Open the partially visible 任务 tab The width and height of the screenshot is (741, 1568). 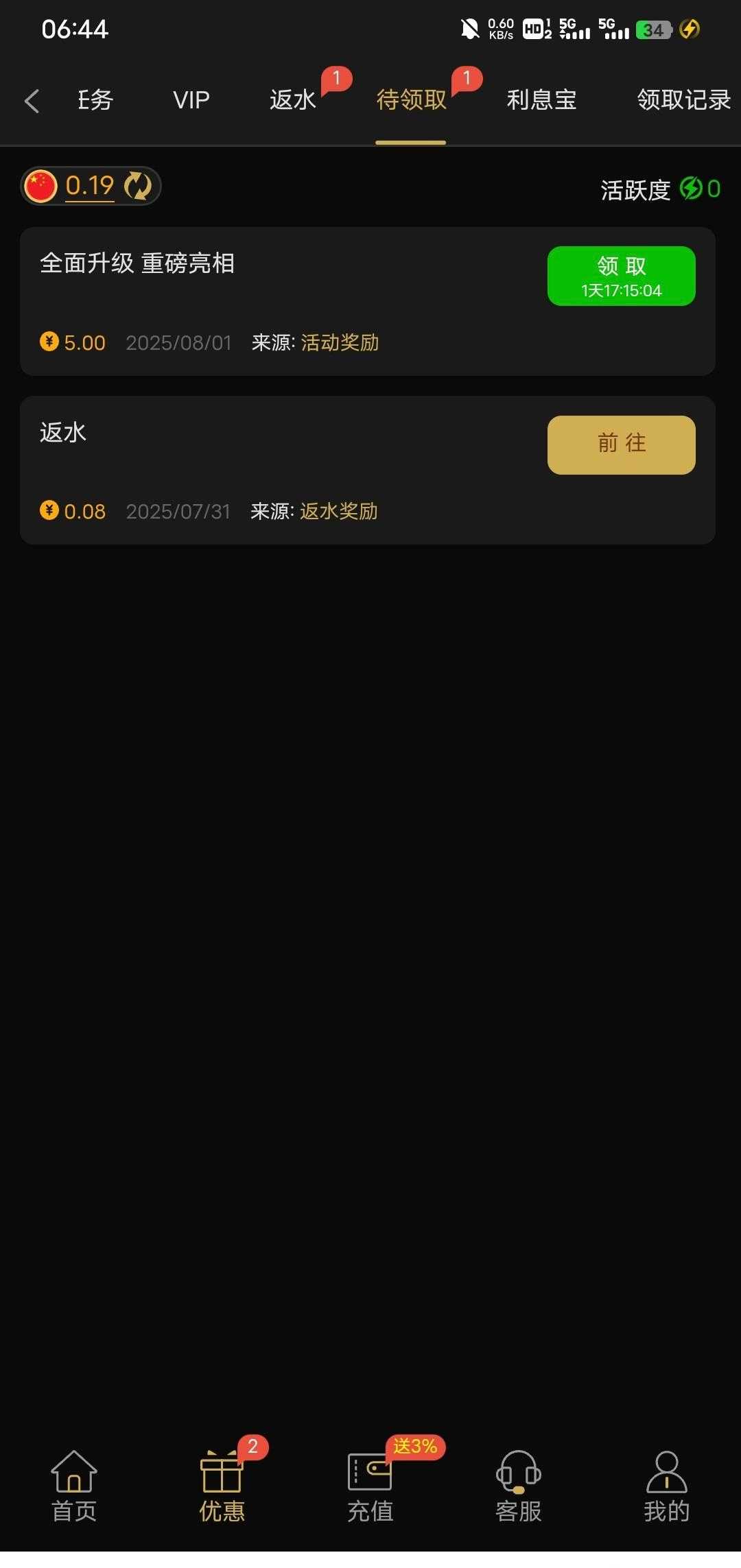(x=95, y=100)
